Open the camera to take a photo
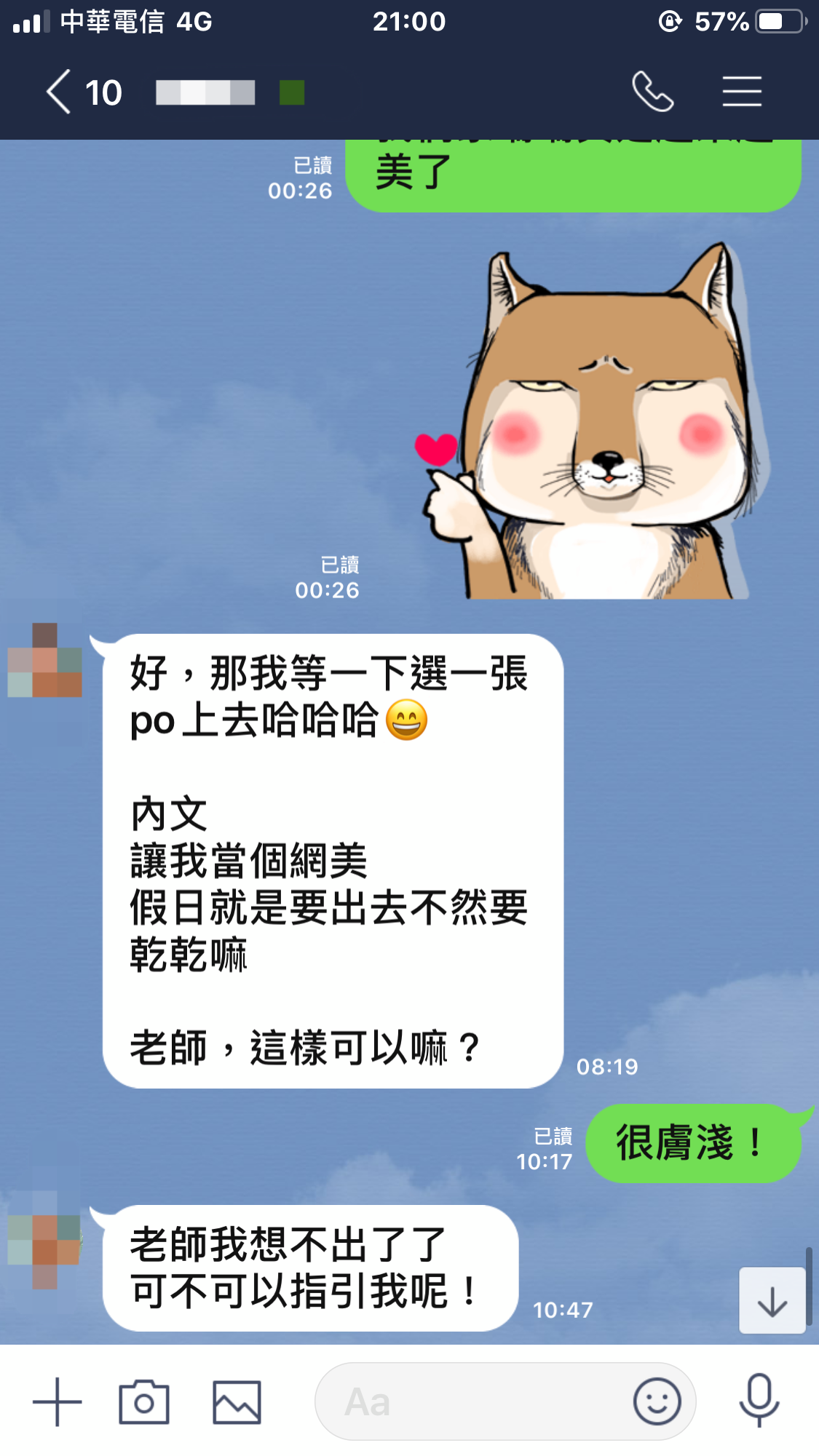 point(144,1401)
